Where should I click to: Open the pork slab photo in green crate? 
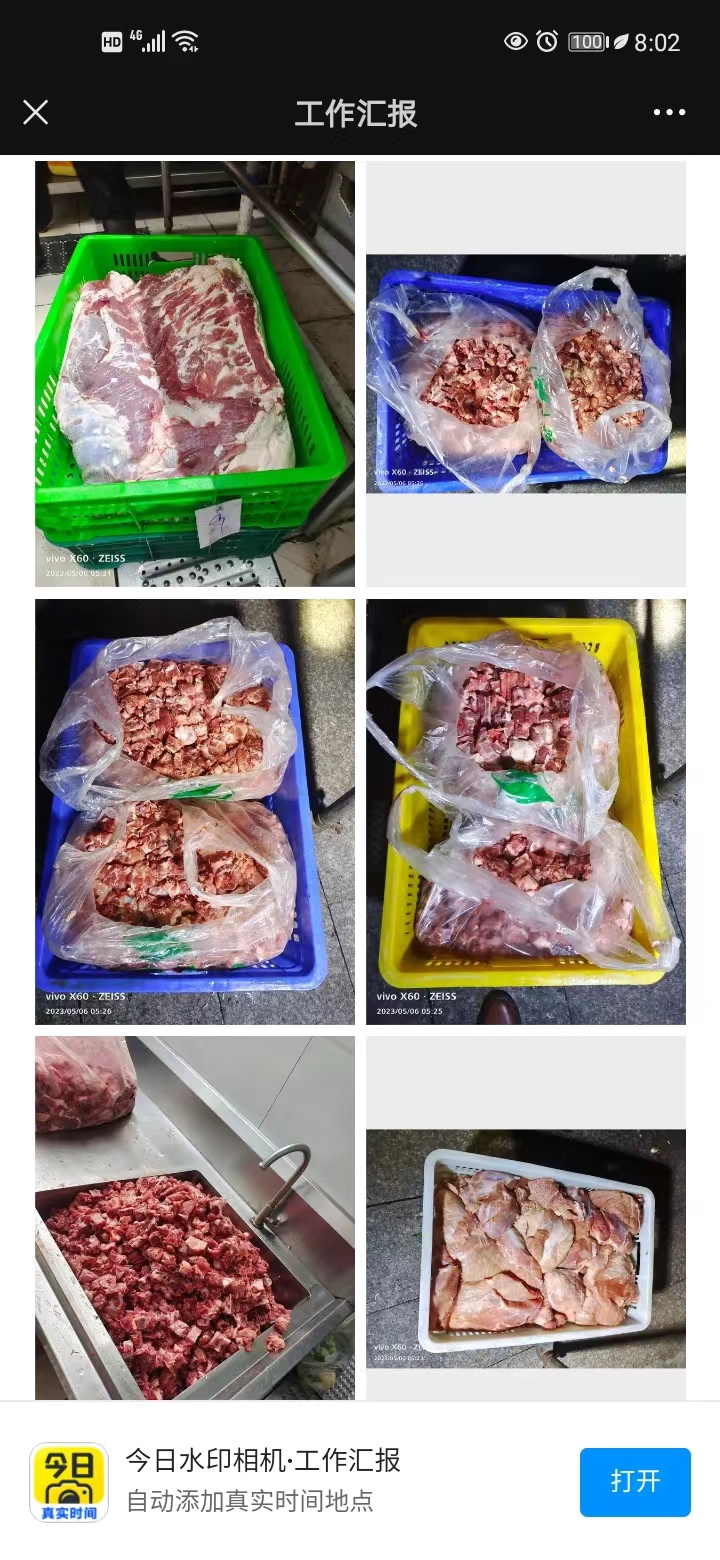[x=195, y=374]
